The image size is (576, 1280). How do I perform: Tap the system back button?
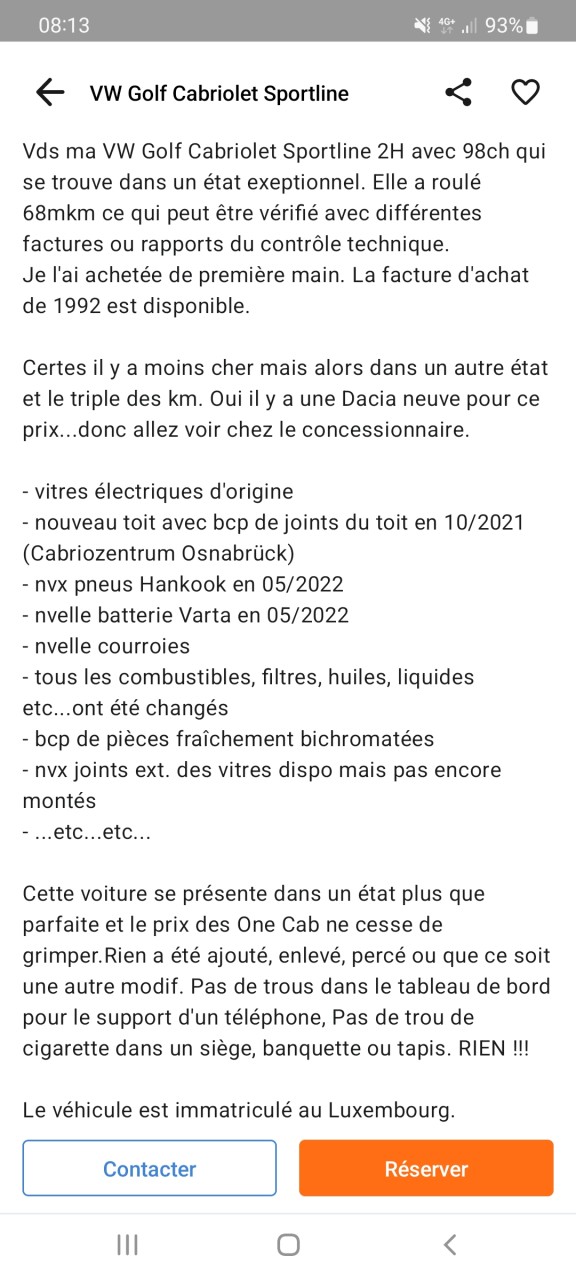[x=450, y=1244]
